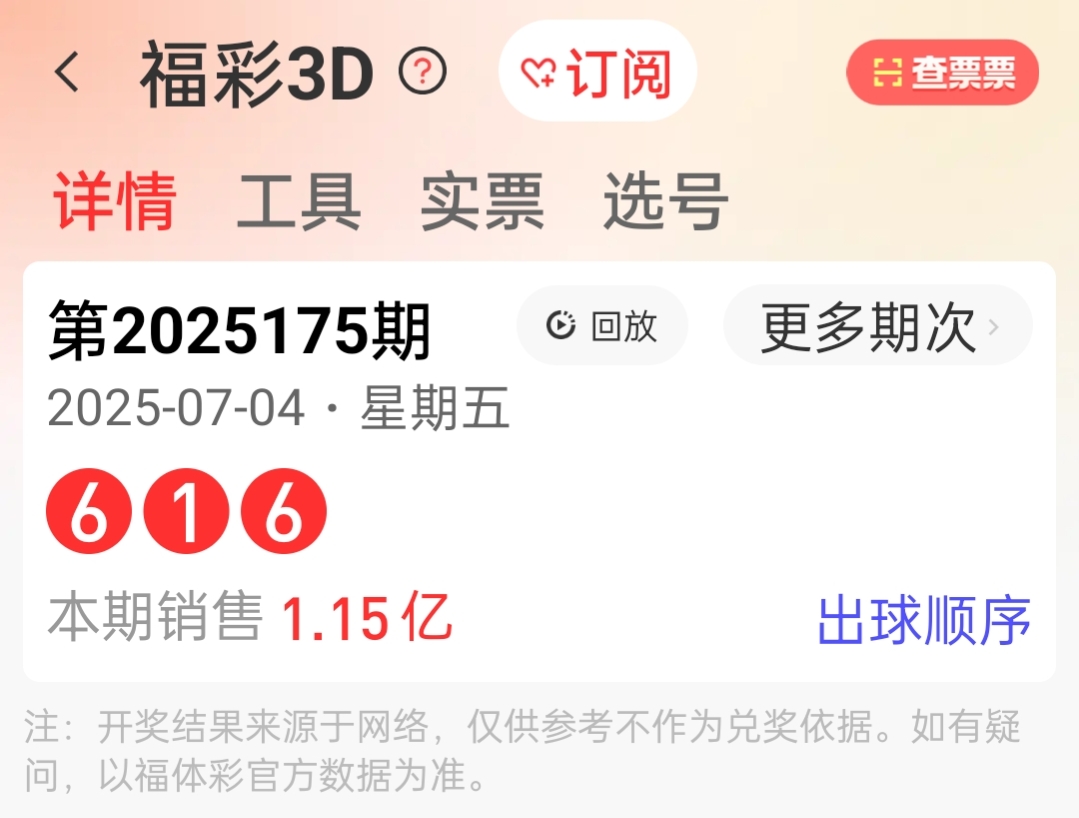Play the draw 回放 replay
Image resolution: width=1079 pixels, height=818 pixels.
pyautogui.click(x=602, y=326)
